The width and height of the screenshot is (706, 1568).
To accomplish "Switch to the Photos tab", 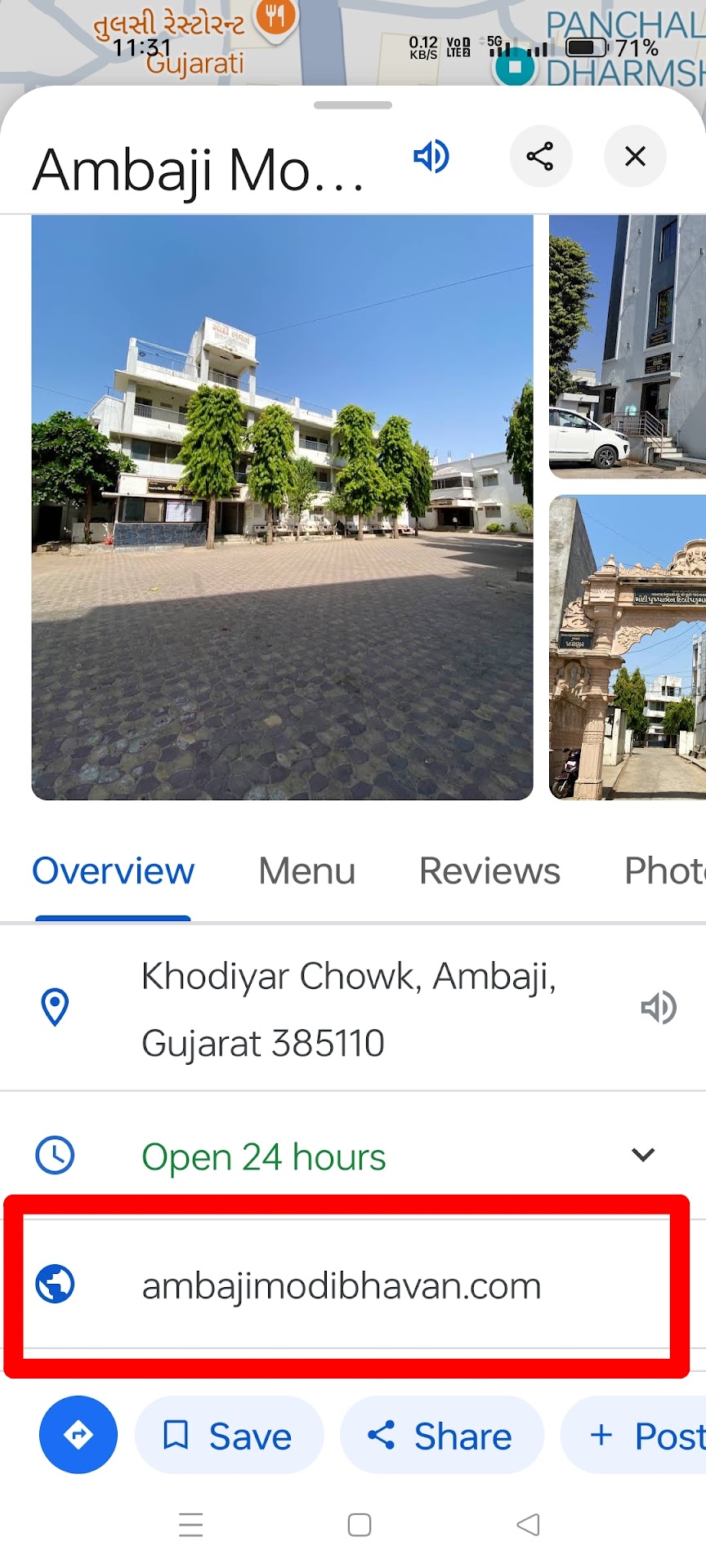I will (x=664, y=871).
